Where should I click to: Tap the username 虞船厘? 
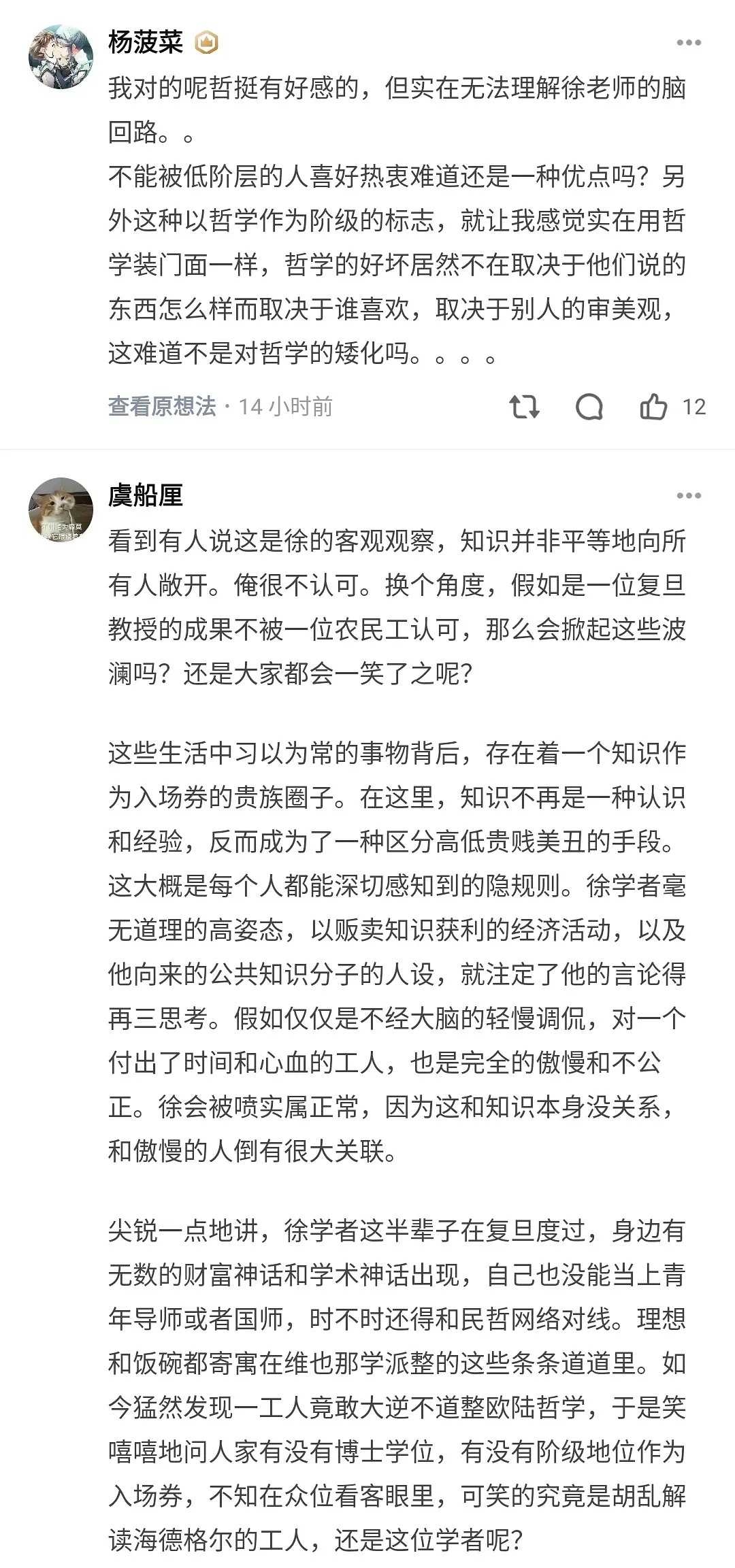pos(146,495)
